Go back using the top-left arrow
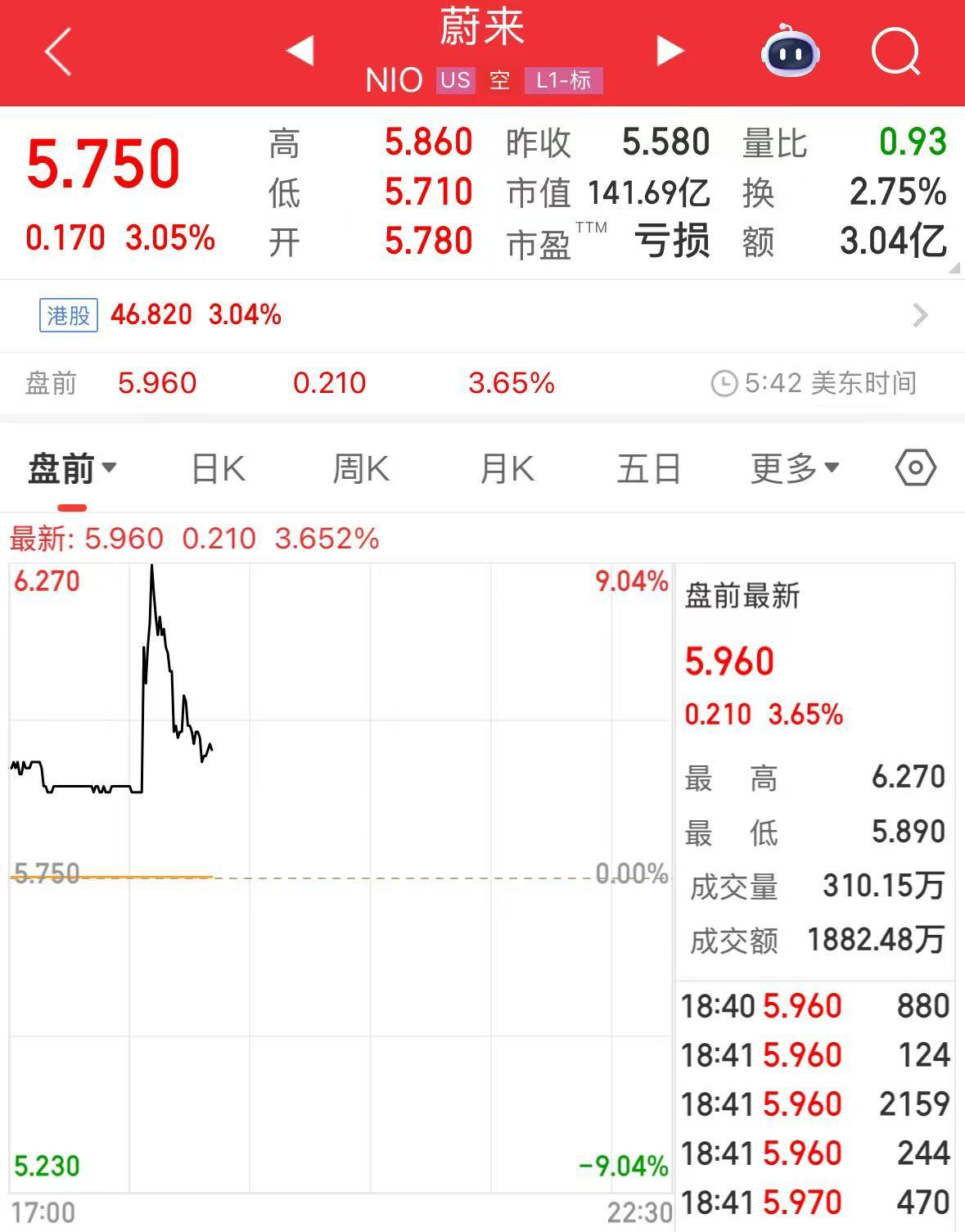 click(x=58, y=52)
